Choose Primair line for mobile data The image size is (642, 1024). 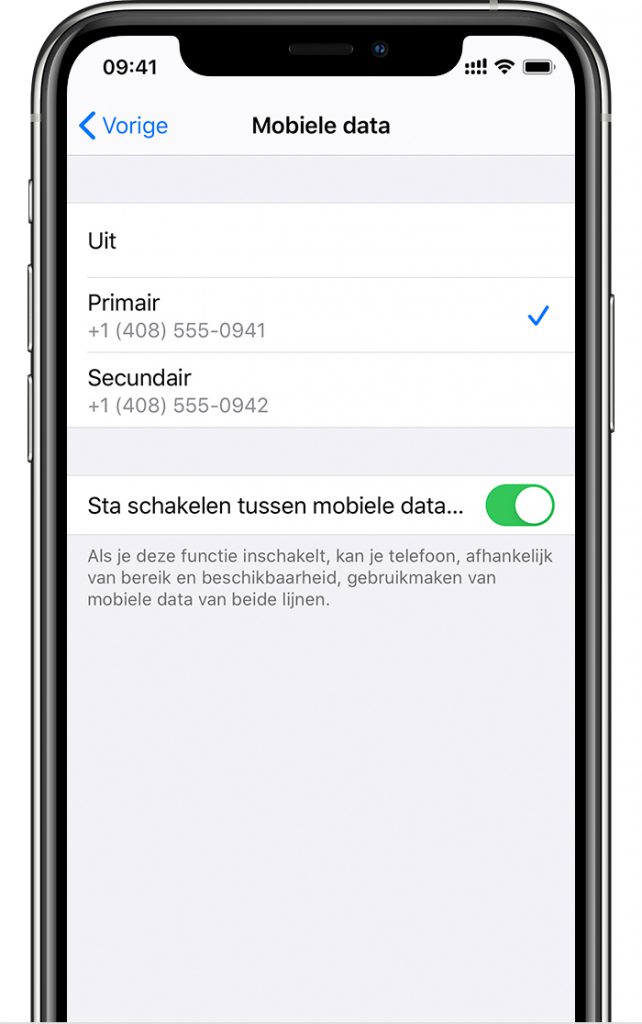pyautogui.click(x=320, y=315)
